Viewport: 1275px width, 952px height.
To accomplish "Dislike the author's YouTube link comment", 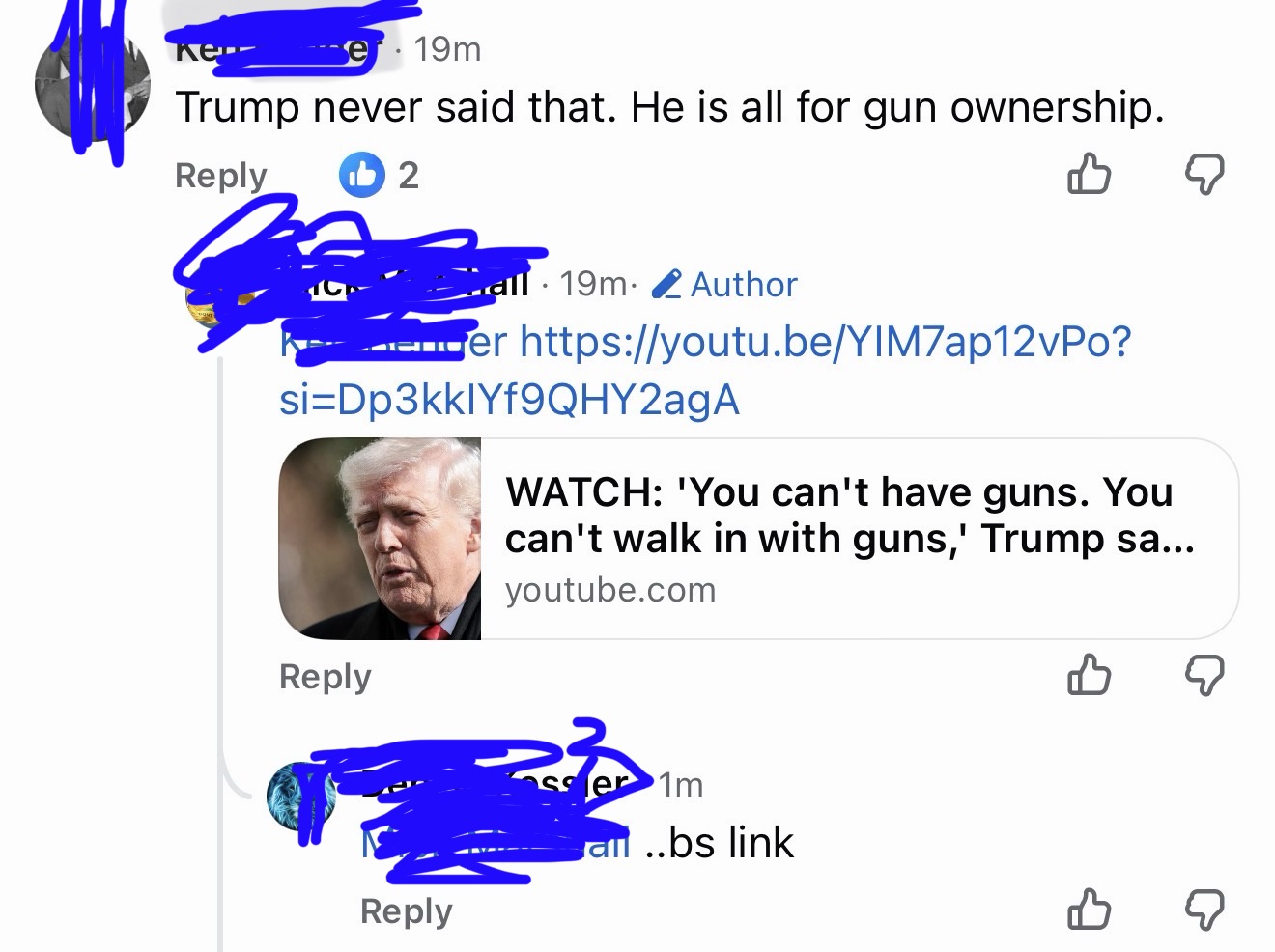I will pyautogui.click(x=1204, y=675).
